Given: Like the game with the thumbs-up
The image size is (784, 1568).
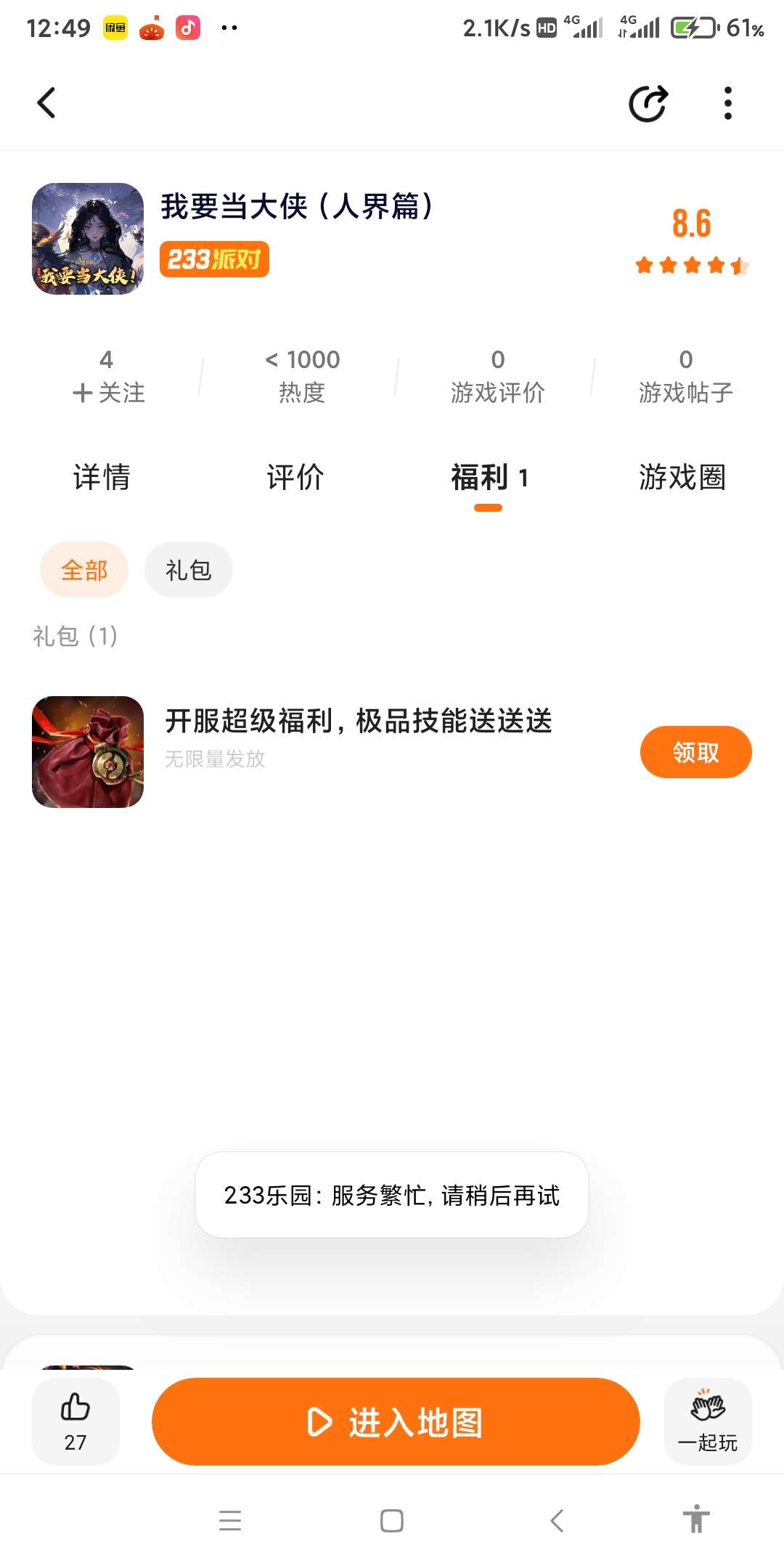Looking at the screenshot, I should [x=75, y=1421].
